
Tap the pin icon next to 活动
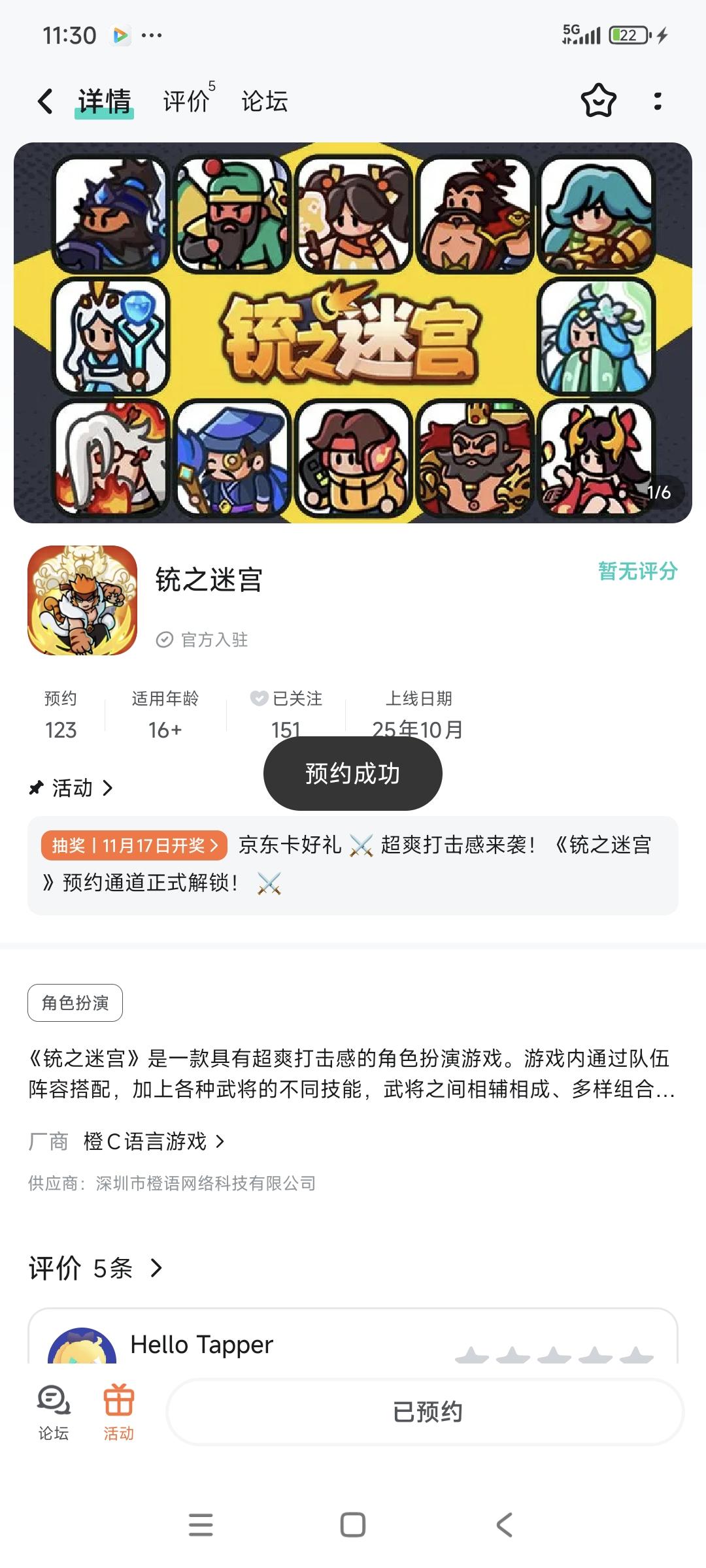(x=36, y=789)
